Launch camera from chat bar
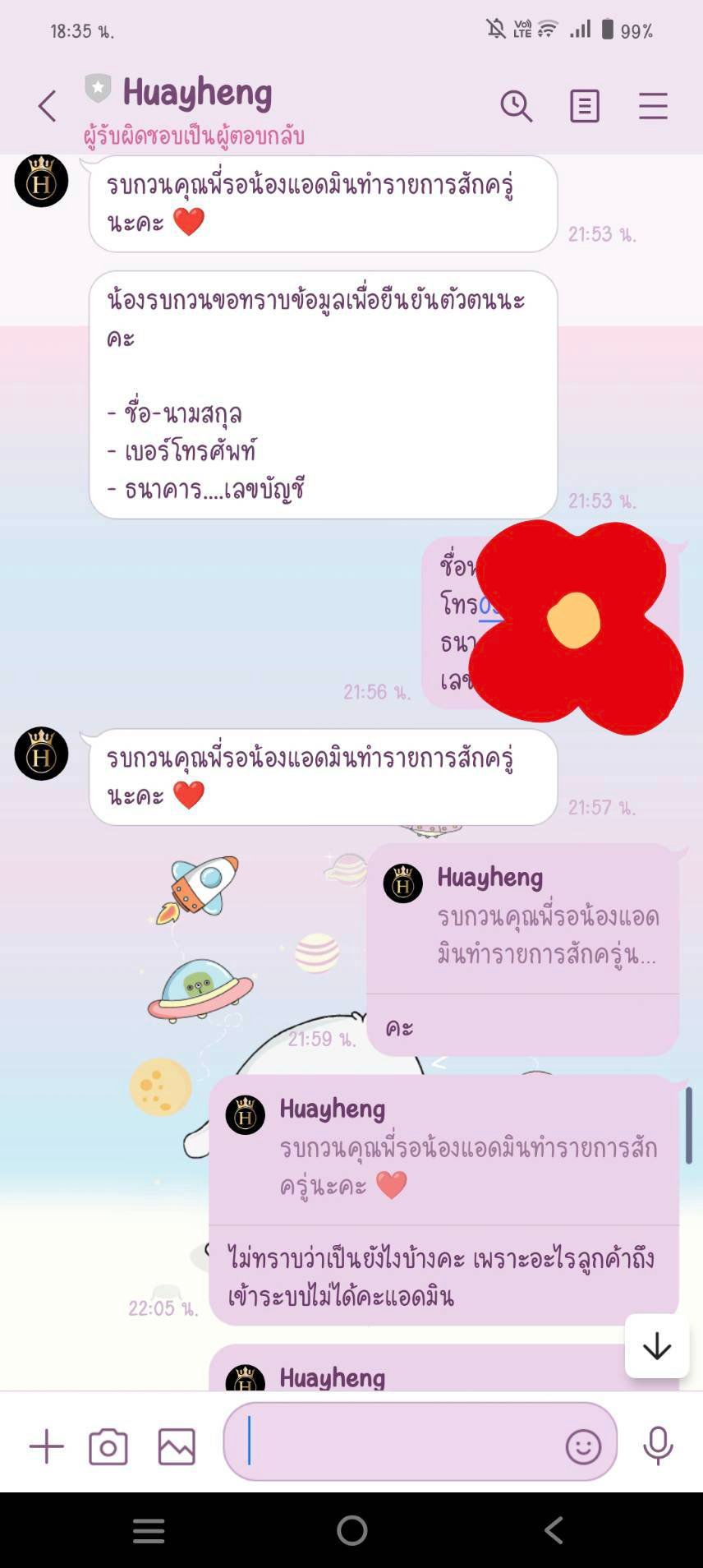 tap(108, 1446)
